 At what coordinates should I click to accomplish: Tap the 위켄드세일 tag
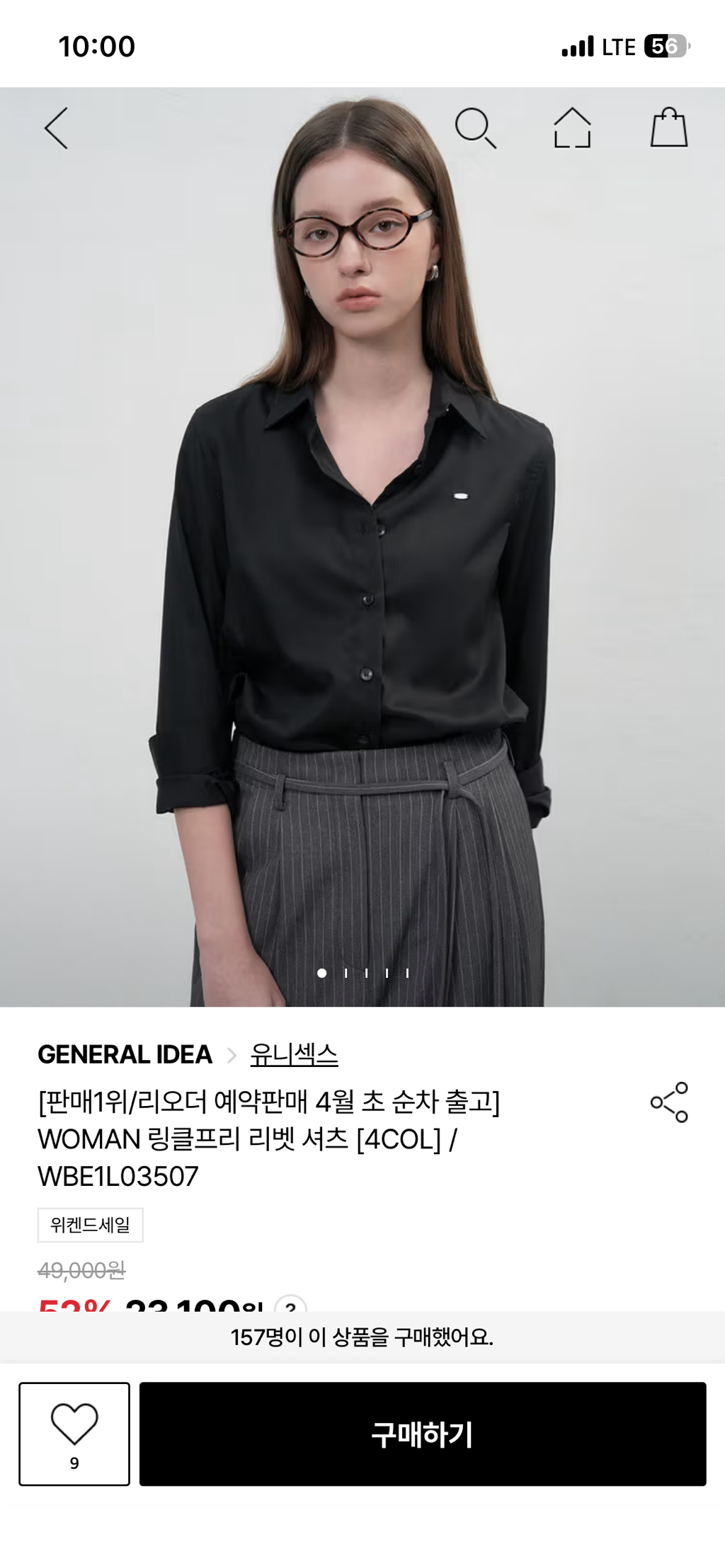coord(90,1225)
